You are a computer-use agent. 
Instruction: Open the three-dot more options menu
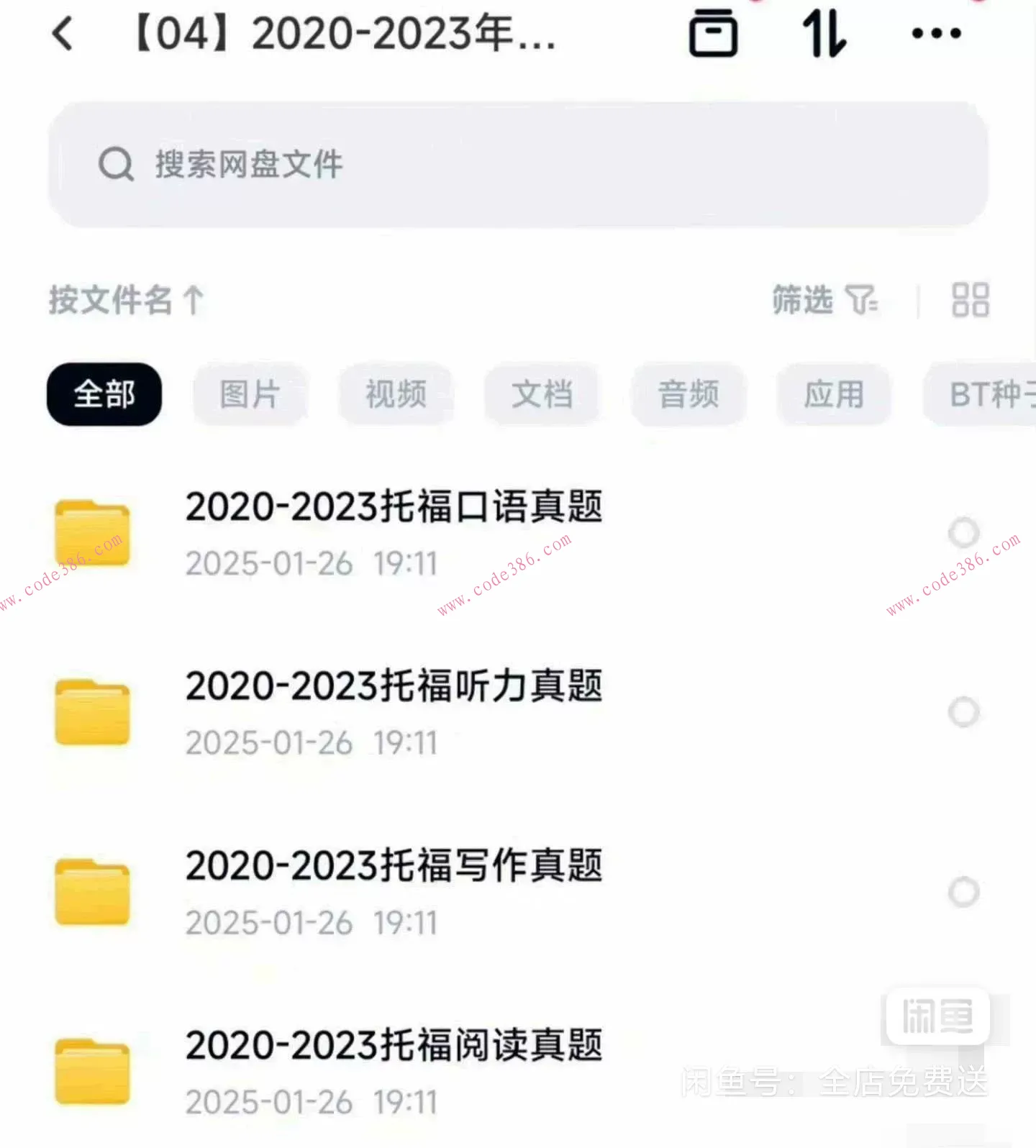click(x=935, y=33)
